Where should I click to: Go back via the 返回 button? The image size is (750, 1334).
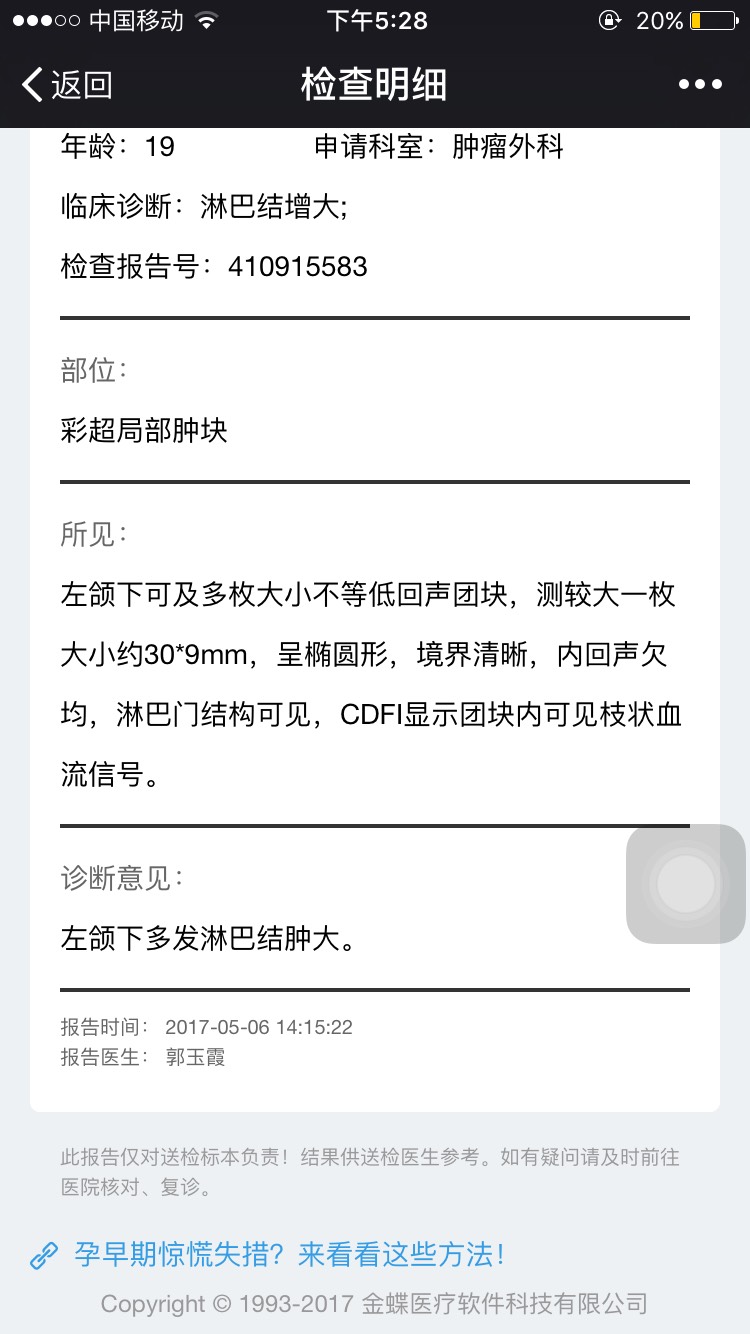67,85
